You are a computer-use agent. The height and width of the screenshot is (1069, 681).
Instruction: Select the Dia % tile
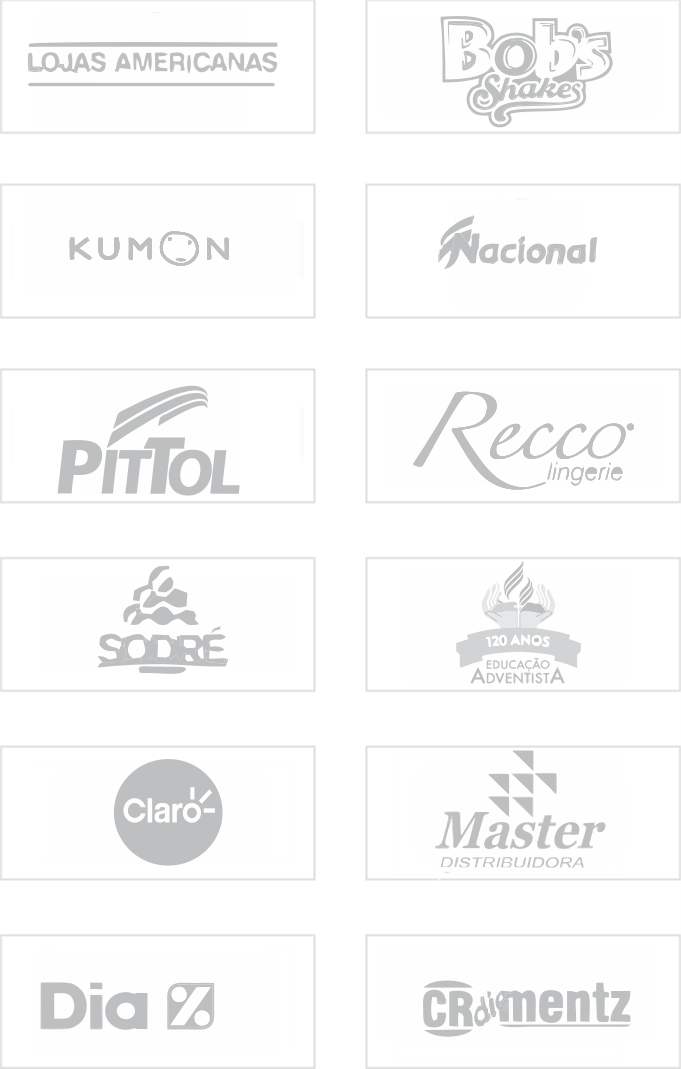pyautogui.click(x=158, y=1002)
